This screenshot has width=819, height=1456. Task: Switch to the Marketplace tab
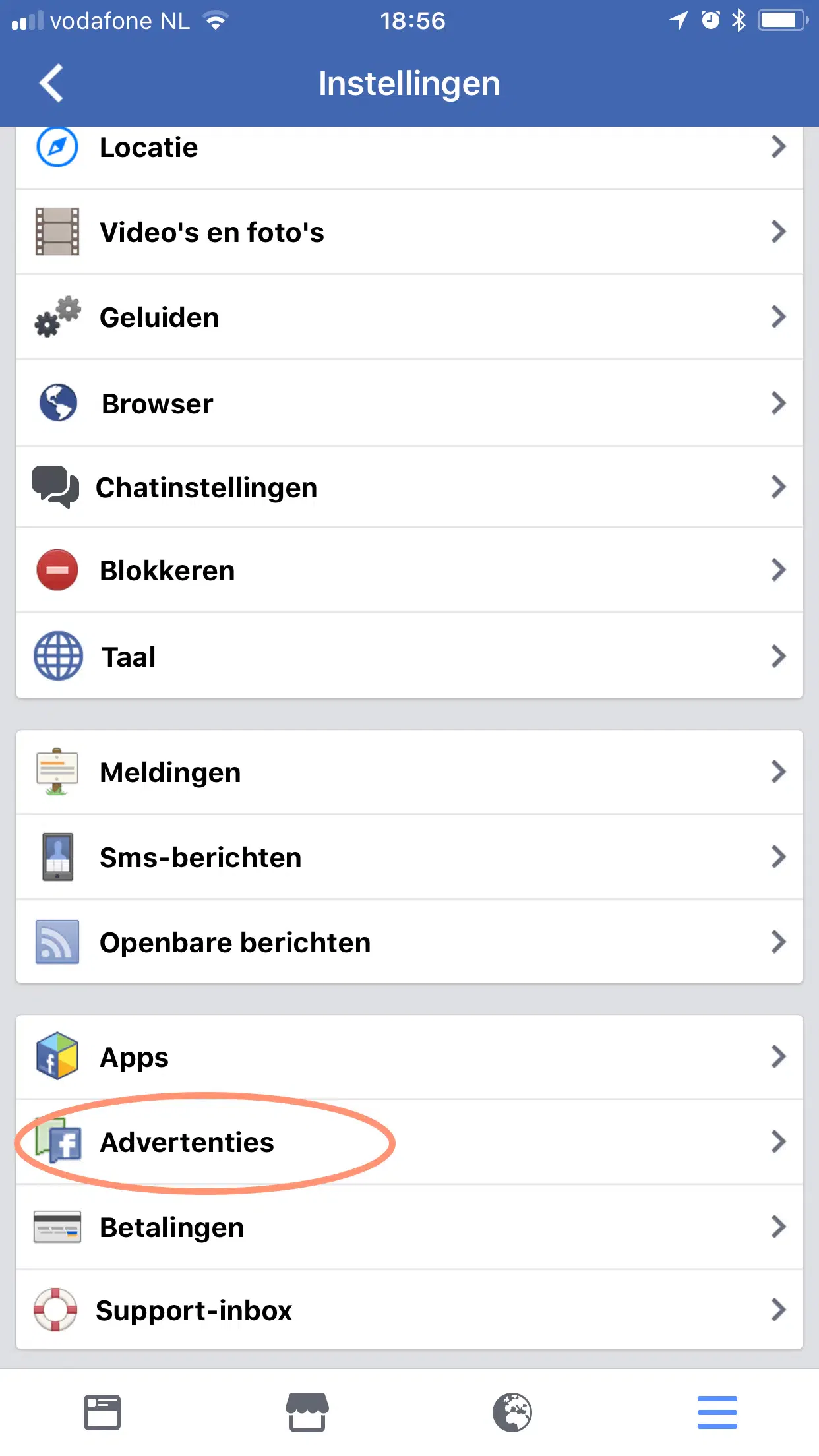(307, 1412)
